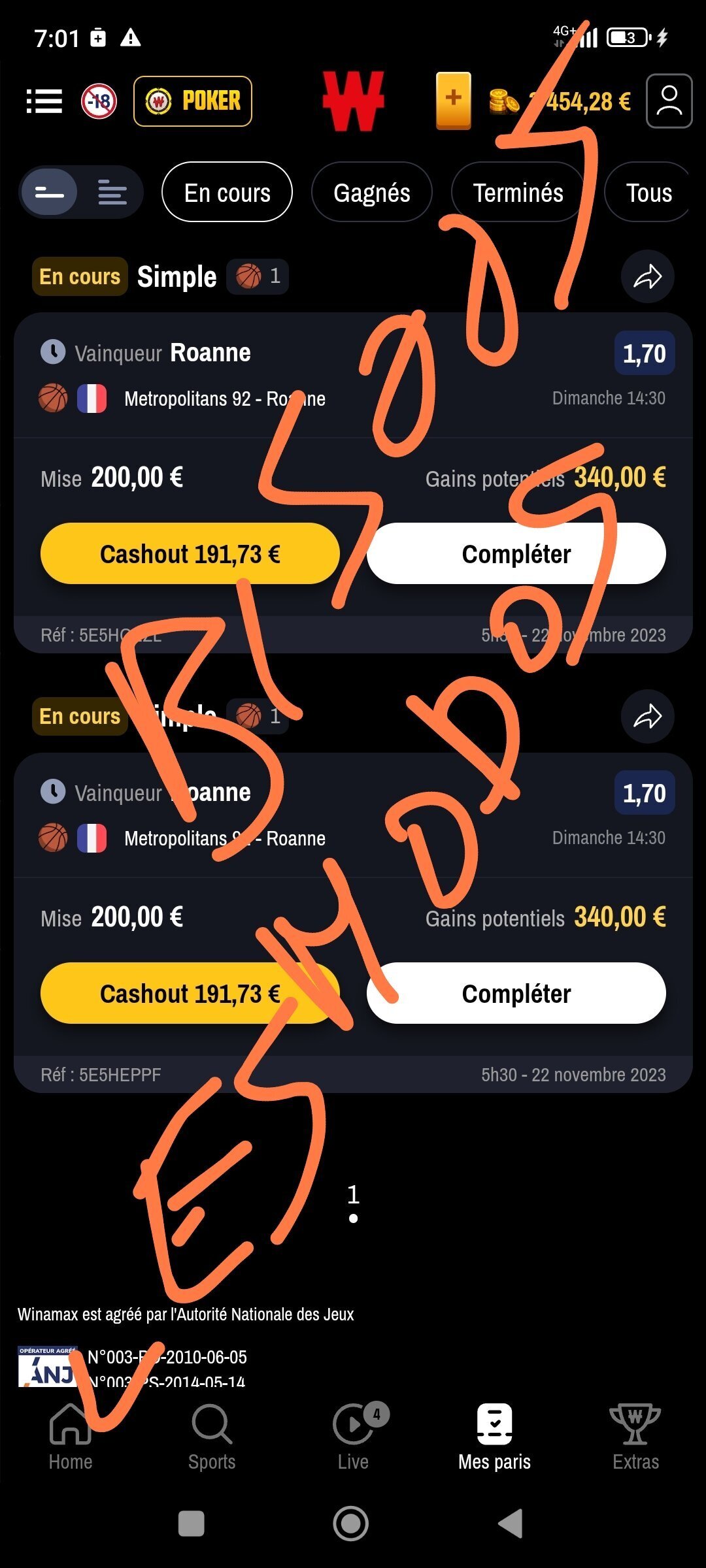Share the bet with ref 5E5HEPPF
Viewport: 706px width, 1568px height.
647,716
